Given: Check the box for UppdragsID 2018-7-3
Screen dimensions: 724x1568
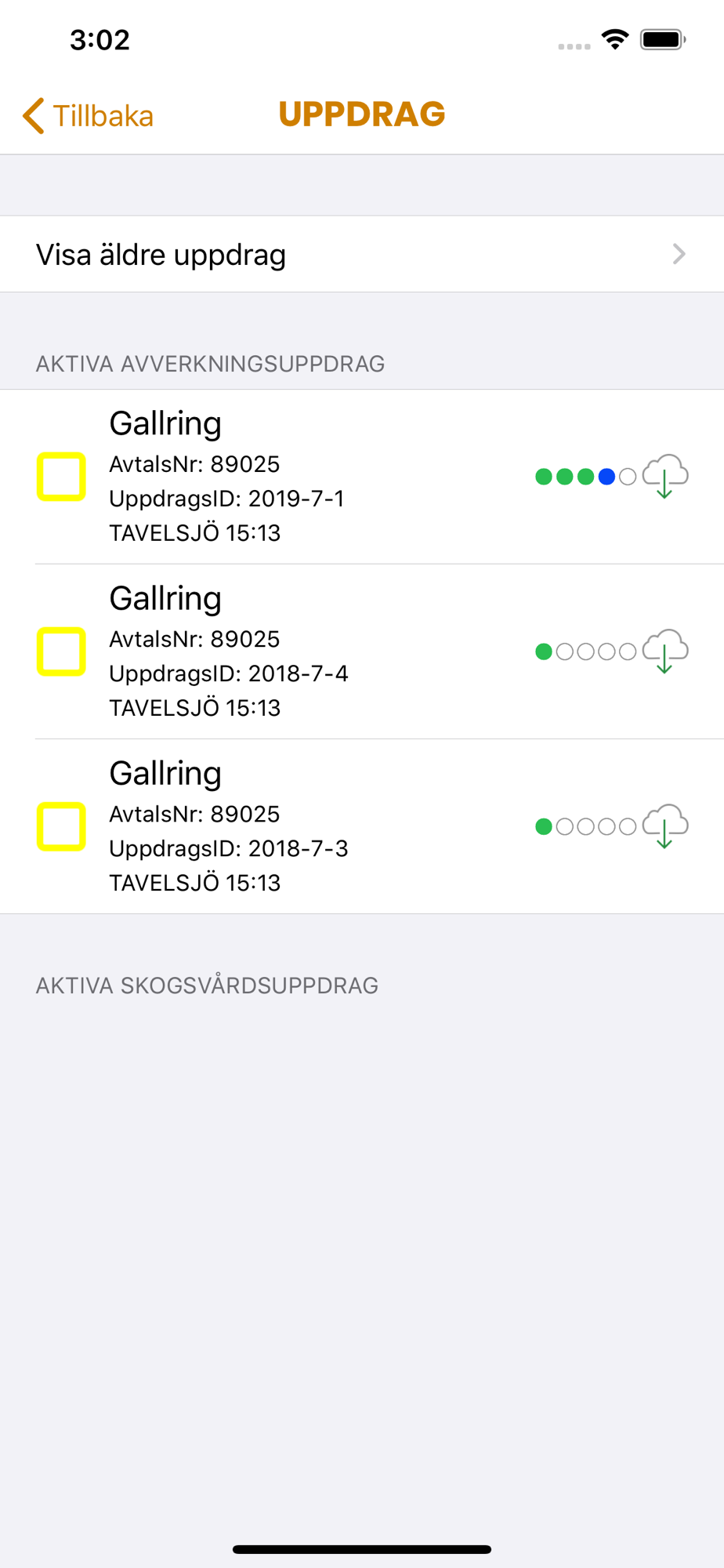Looking at the screenshot, I should pos(61,826).
